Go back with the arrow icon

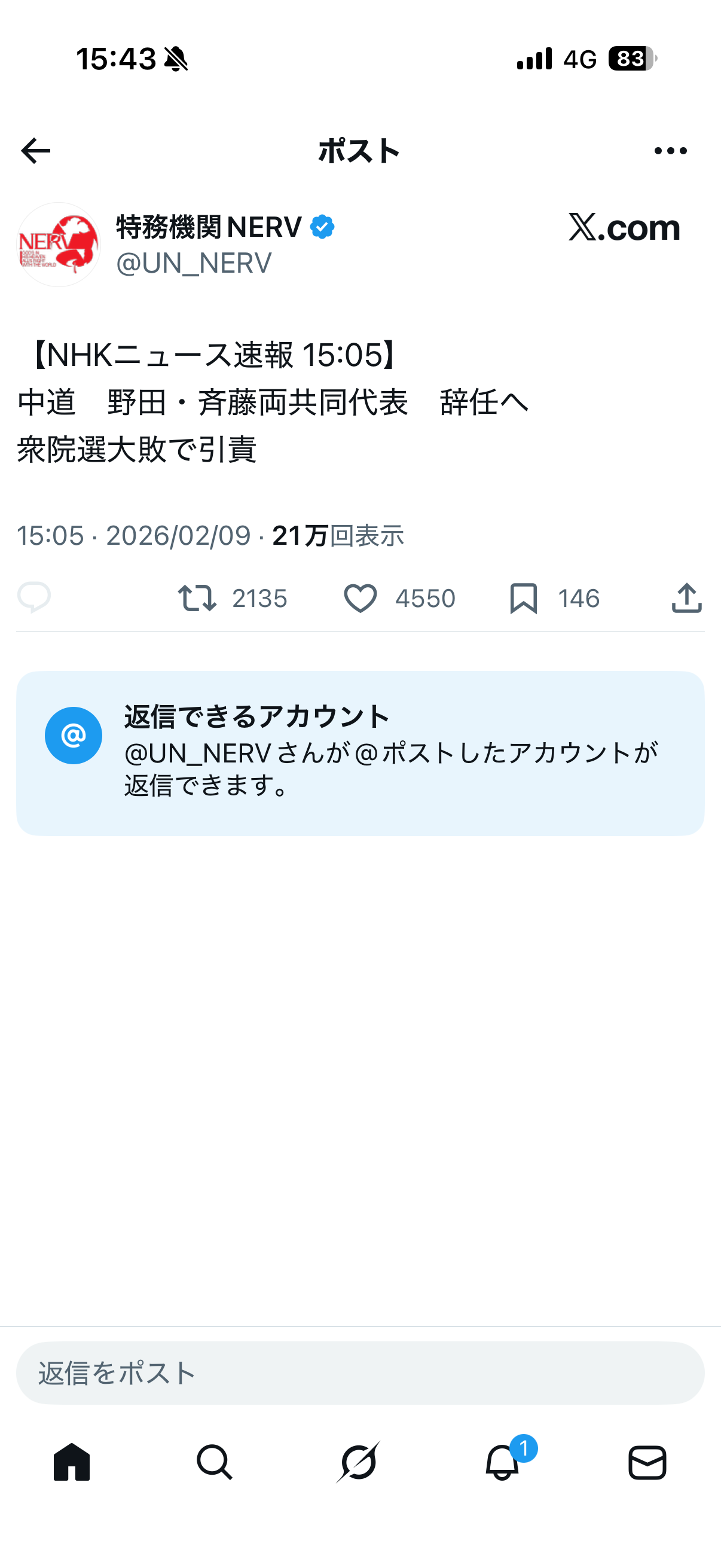pyautogui.click(x=35, y=151)
